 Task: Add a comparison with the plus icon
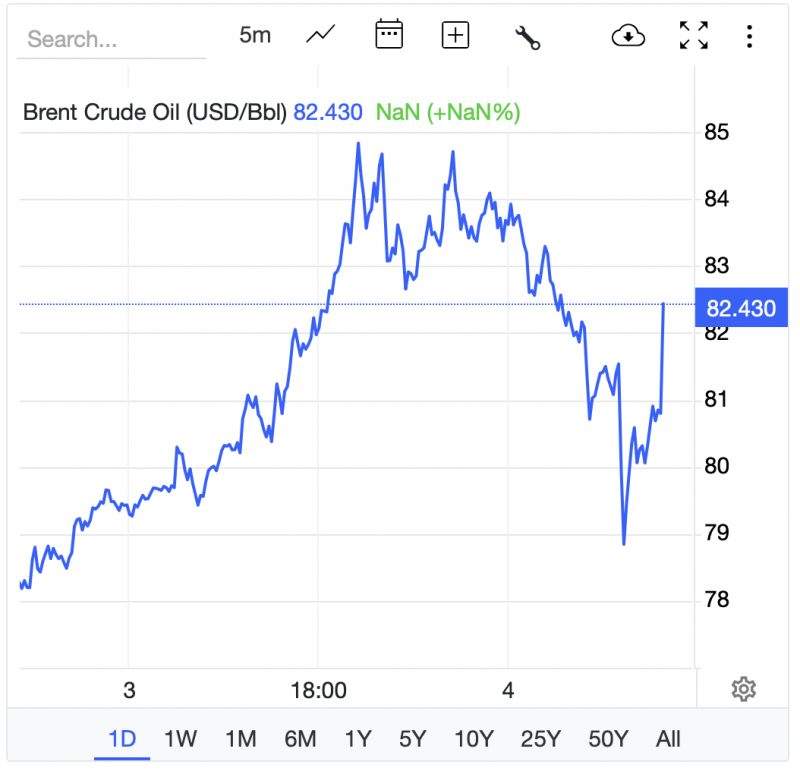pos(455,36)
